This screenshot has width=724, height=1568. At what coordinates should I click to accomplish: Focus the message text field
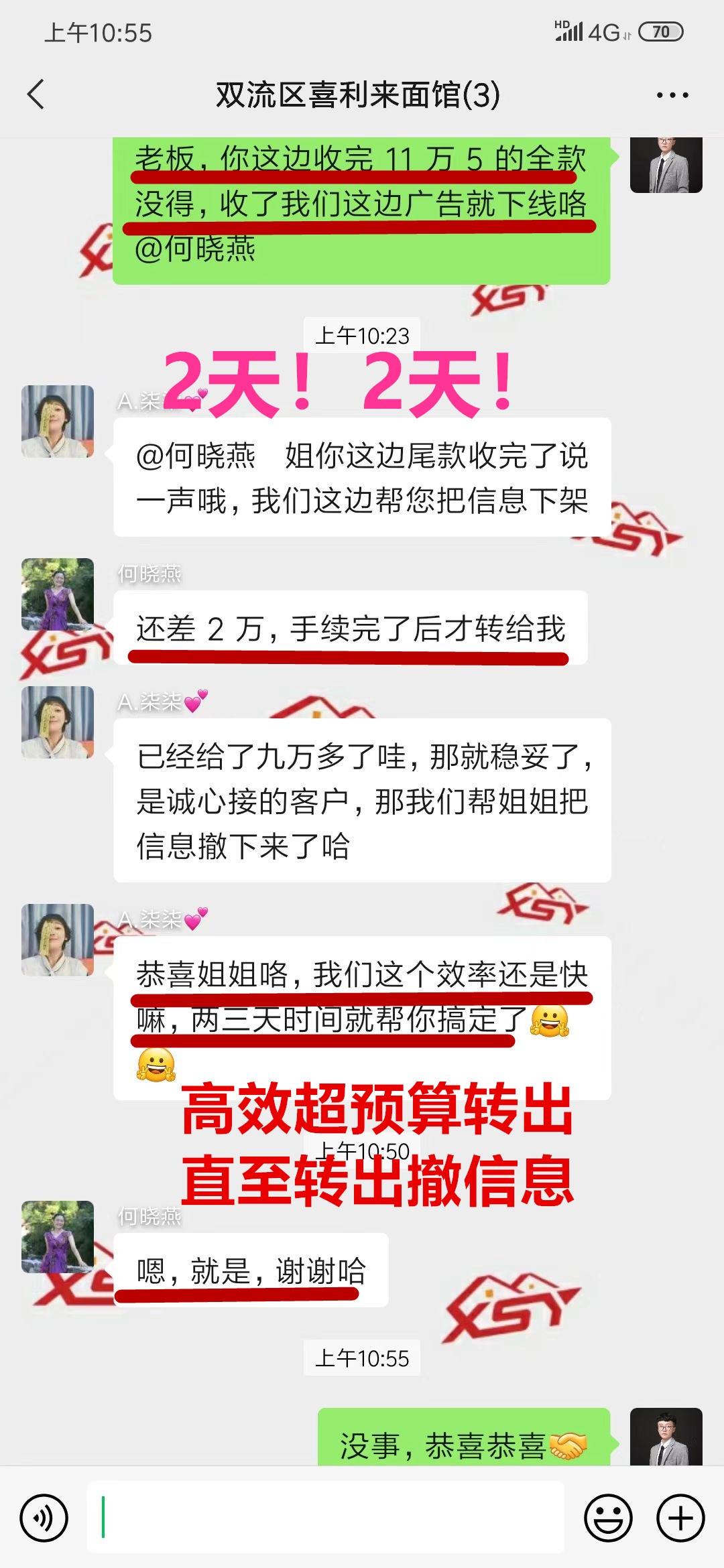(x=326, y=1518)
